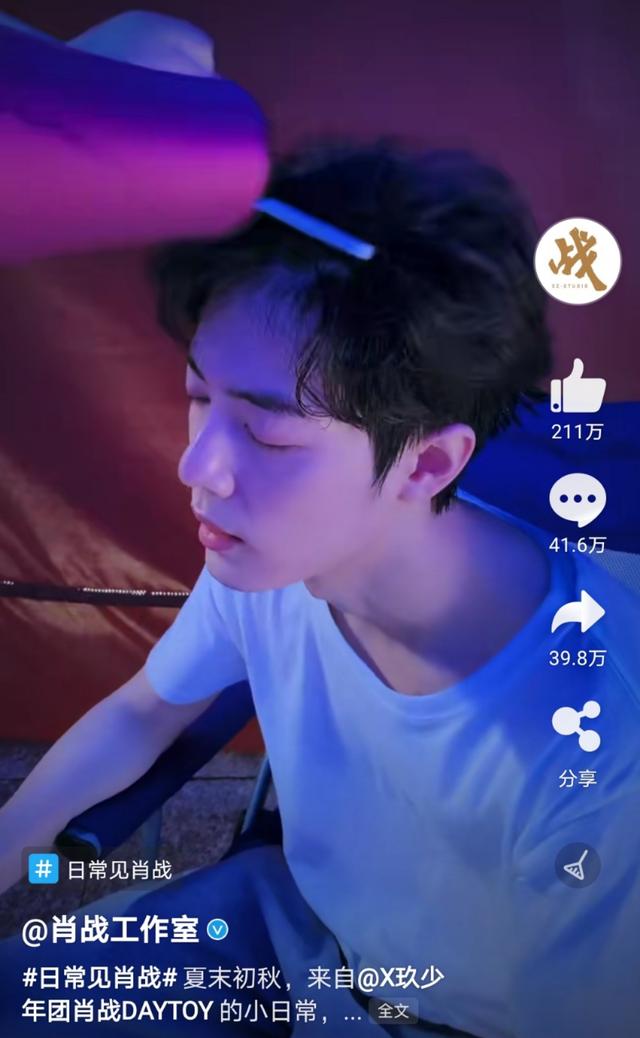
Task: Repost this video
Action: pyautogui.click(x=577, y=612)
